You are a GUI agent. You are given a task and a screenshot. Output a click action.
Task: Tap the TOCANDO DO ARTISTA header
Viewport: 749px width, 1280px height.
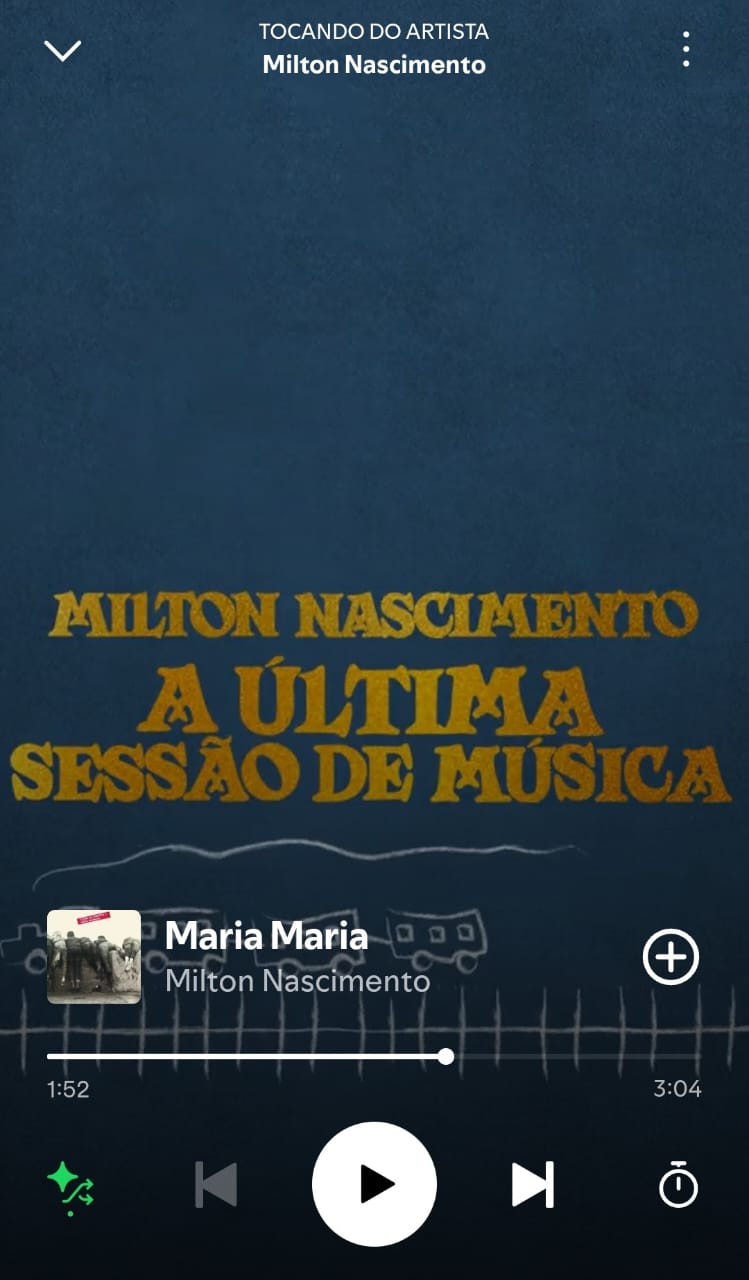click(x=374, y=31)
